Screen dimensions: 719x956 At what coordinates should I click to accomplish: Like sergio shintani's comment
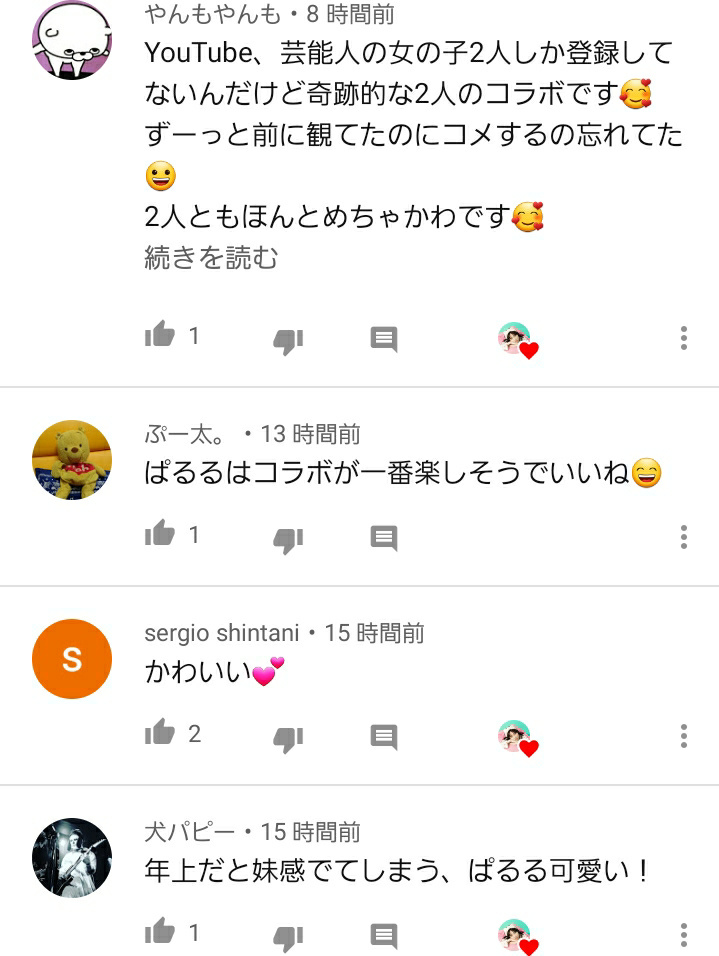pyautogui.click(x=160, y=733)
